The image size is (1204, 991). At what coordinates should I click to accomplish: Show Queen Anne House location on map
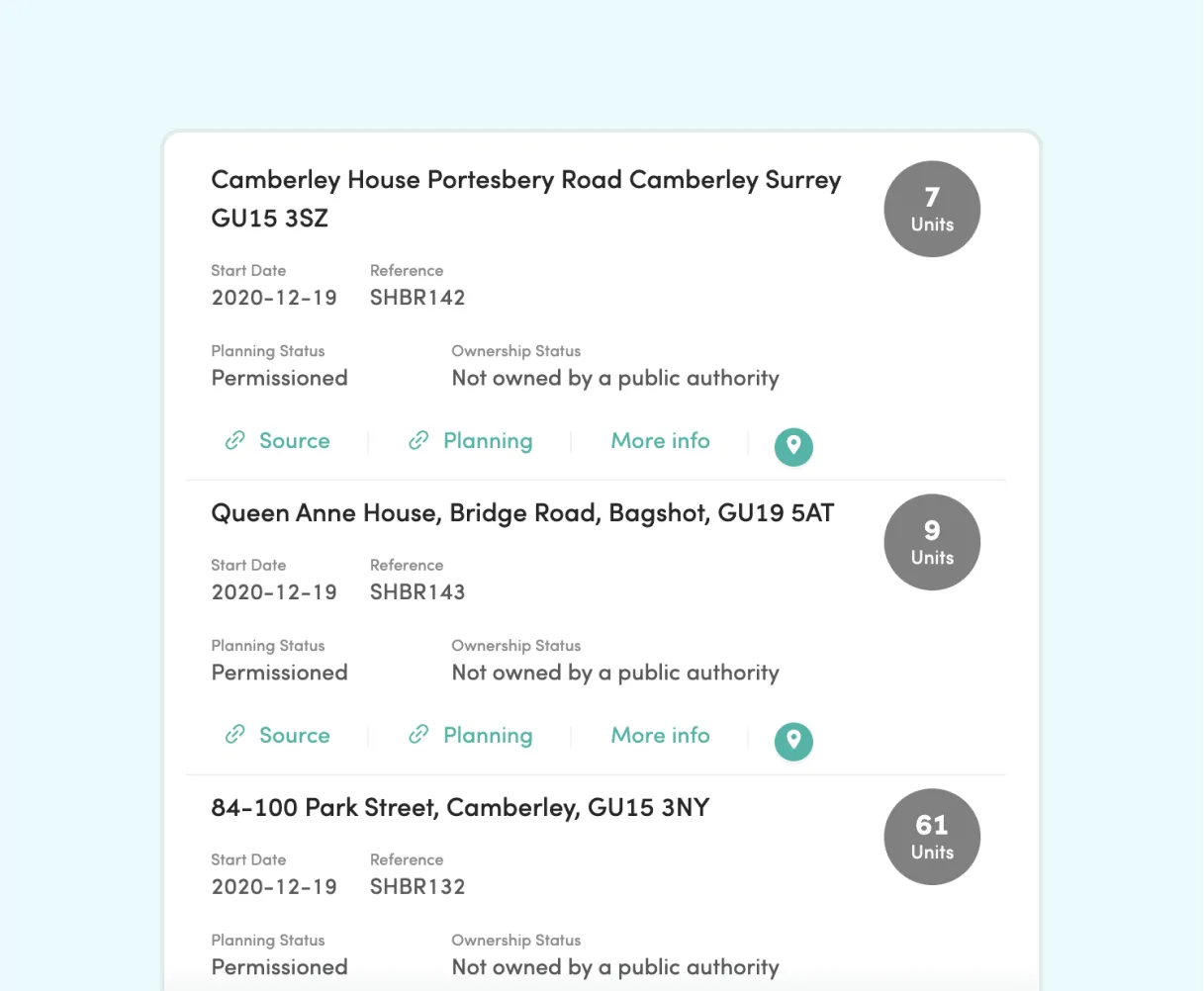[793, 742]
